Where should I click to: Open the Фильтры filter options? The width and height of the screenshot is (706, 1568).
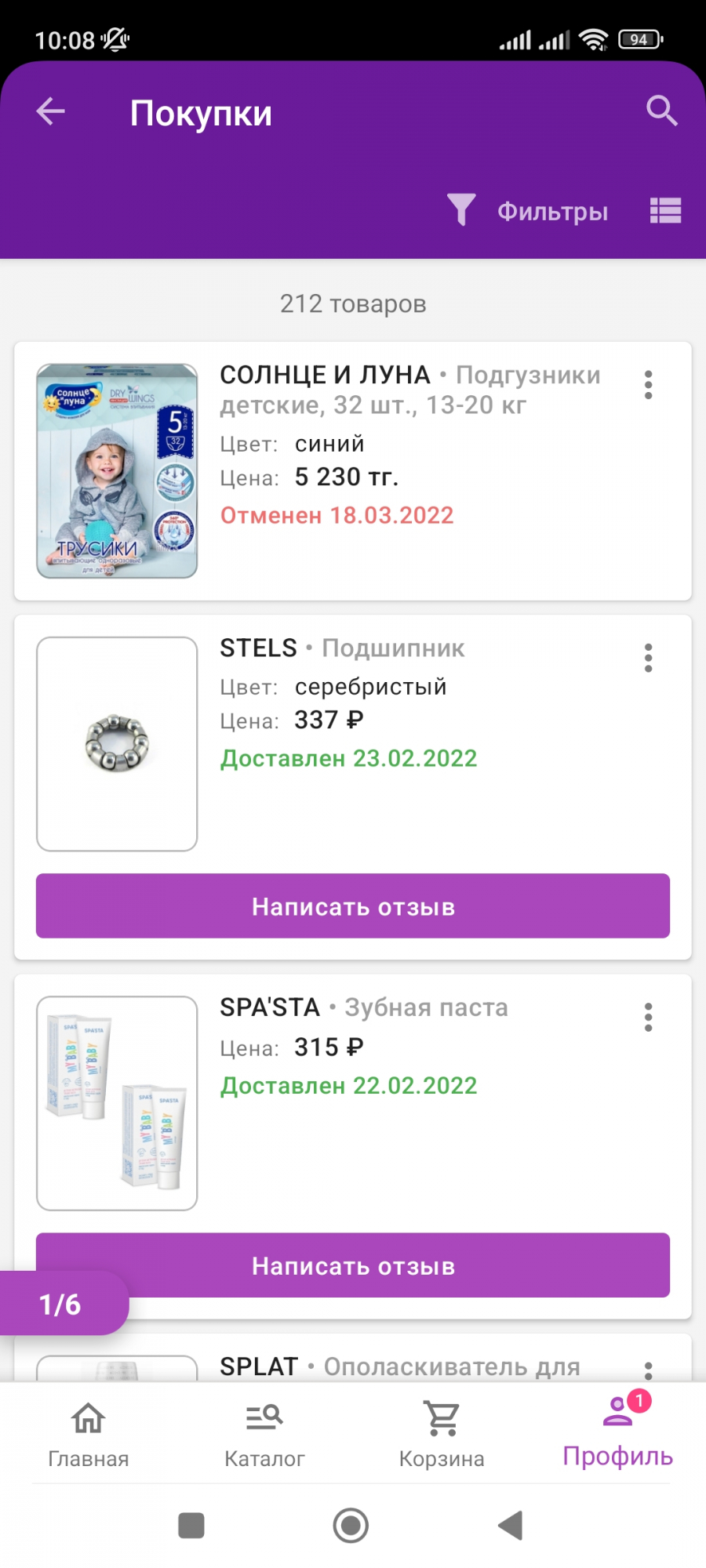[x=527, y=211]
